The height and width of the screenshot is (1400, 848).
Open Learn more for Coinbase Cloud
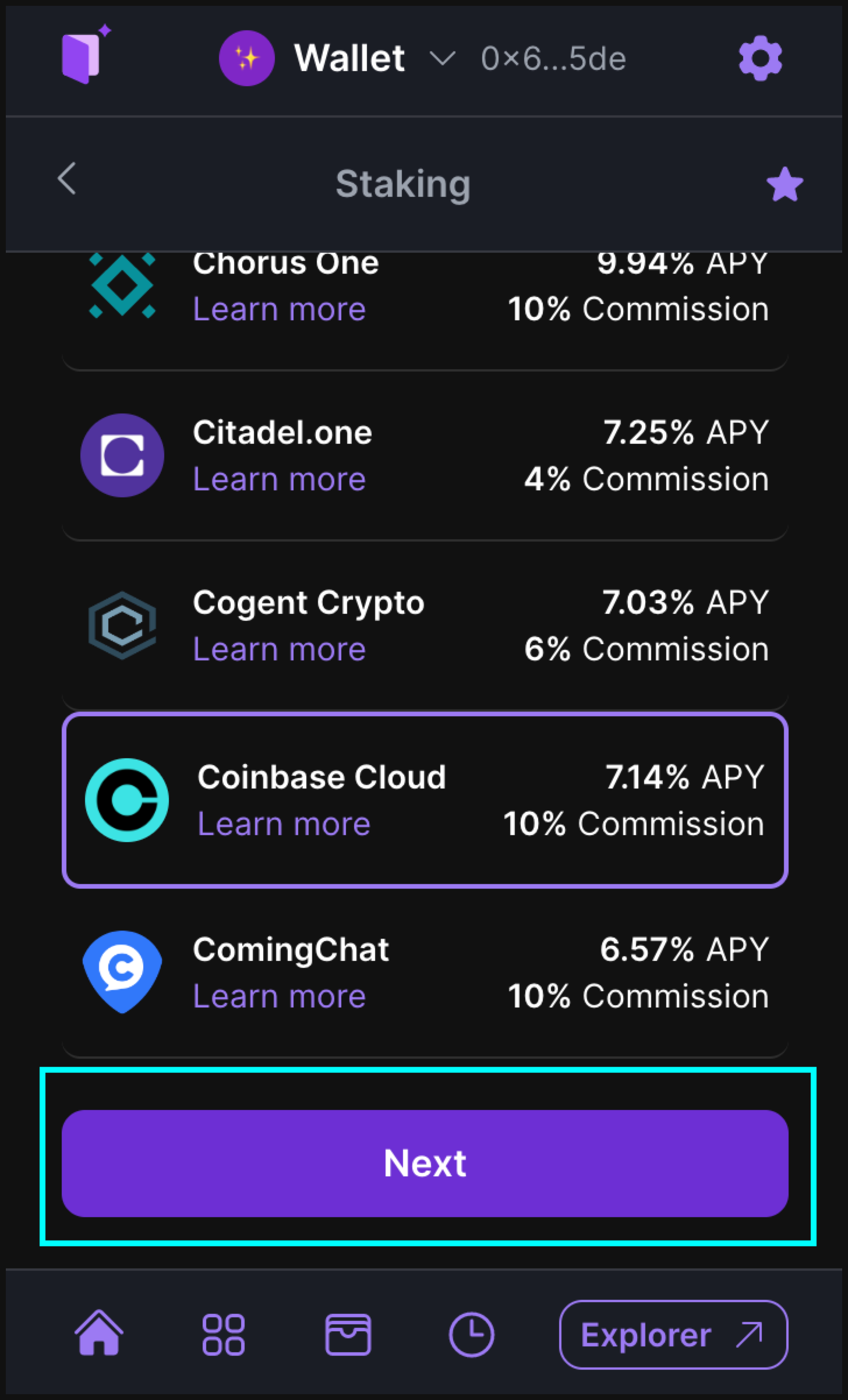click(x=284, y=824)
